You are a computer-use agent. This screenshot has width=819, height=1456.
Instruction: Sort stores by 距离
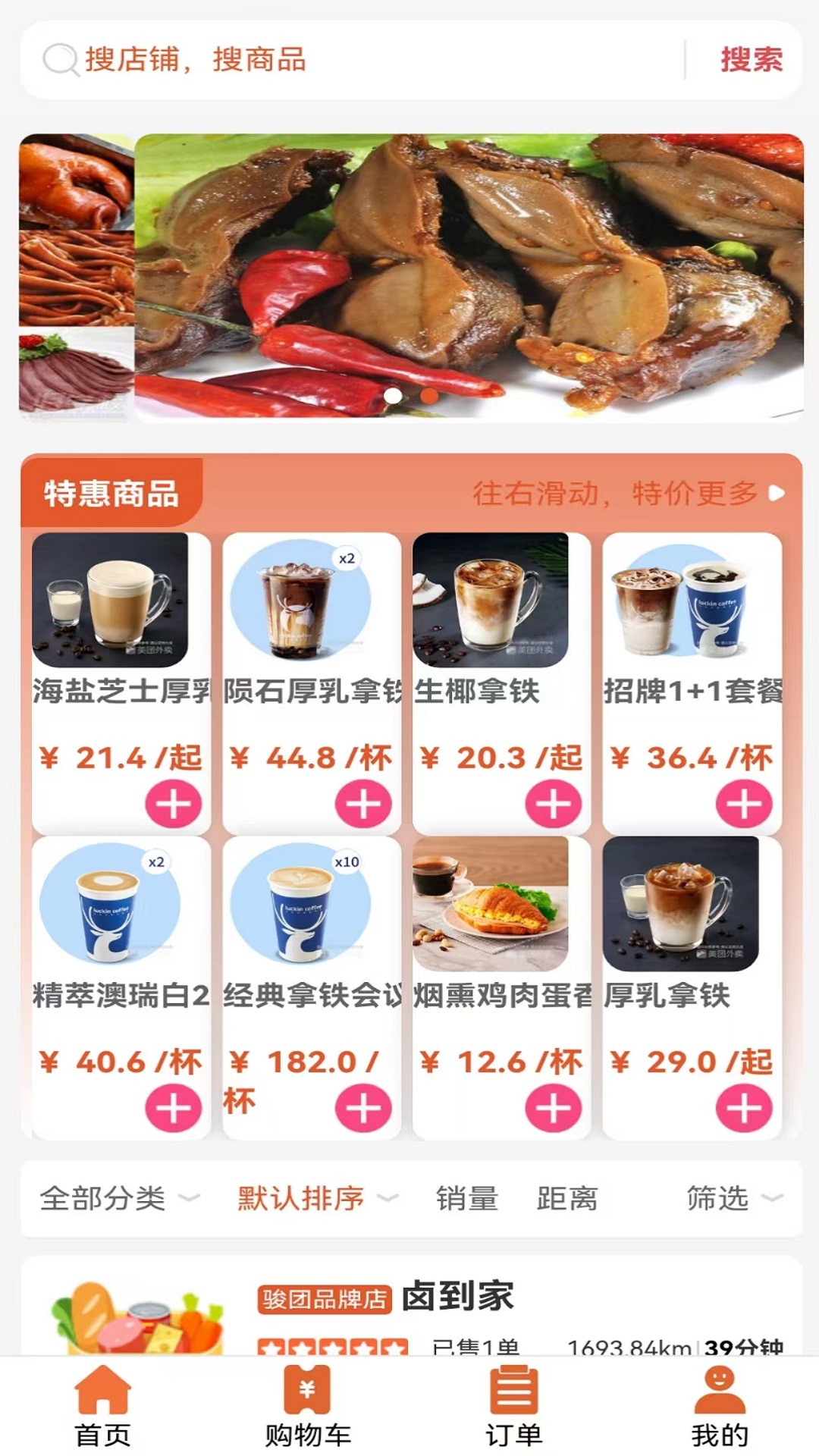coord(567,1198)
